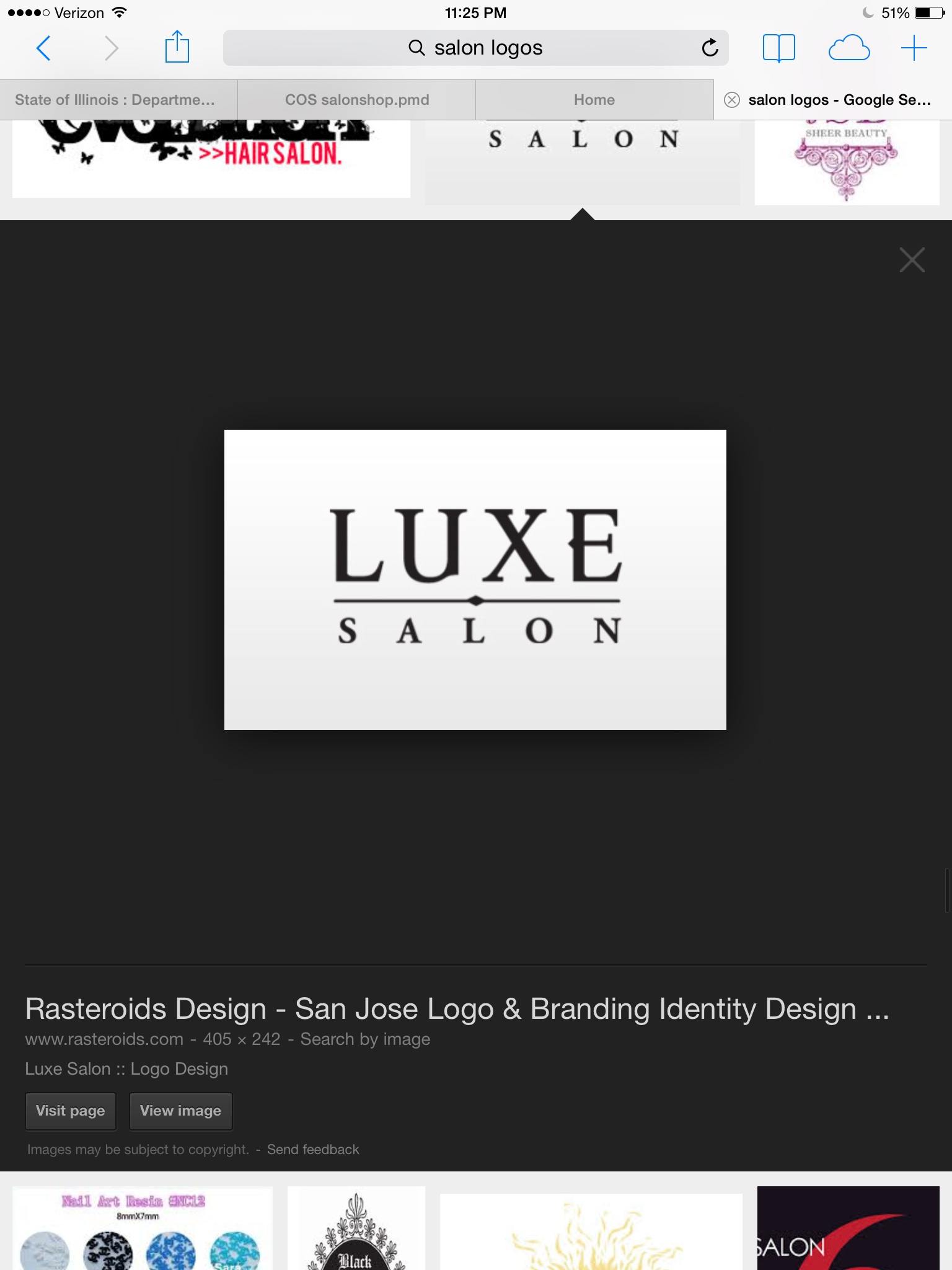Screen dimensions: 952x1270
Task: Open the Send feedback link
Action: point(313,1150)
